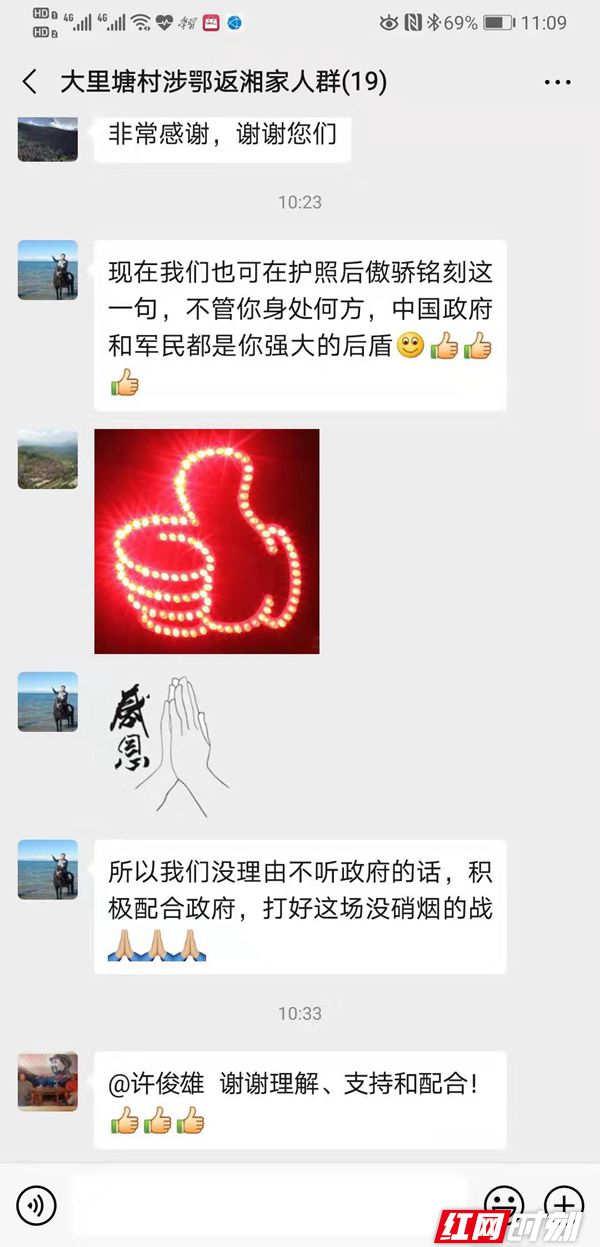This screenshot has height=1247, width=600.
Task: Open the emoji picker
Action: tap(504, 1203)
